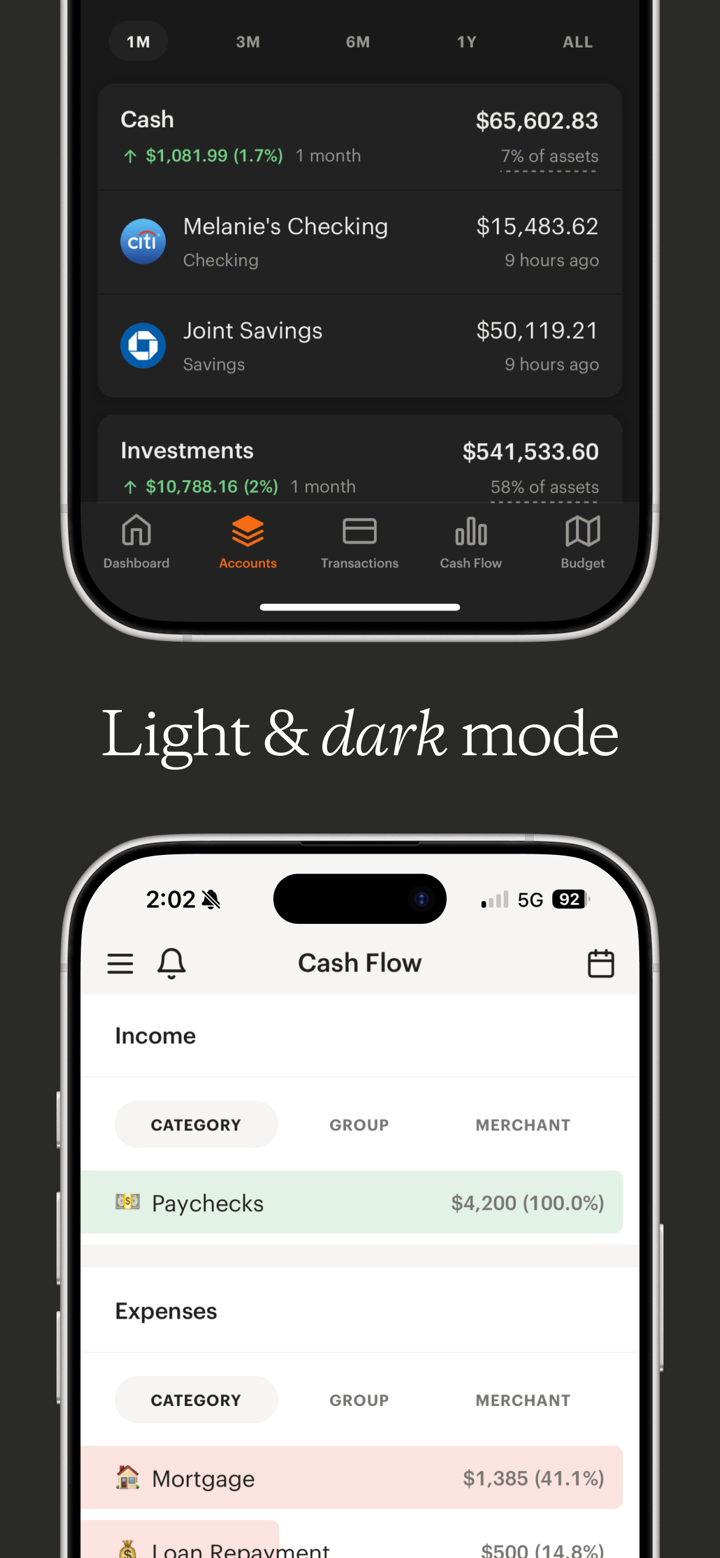
Task: Open the Dashboard from bottom navigation
Action: 136,540
